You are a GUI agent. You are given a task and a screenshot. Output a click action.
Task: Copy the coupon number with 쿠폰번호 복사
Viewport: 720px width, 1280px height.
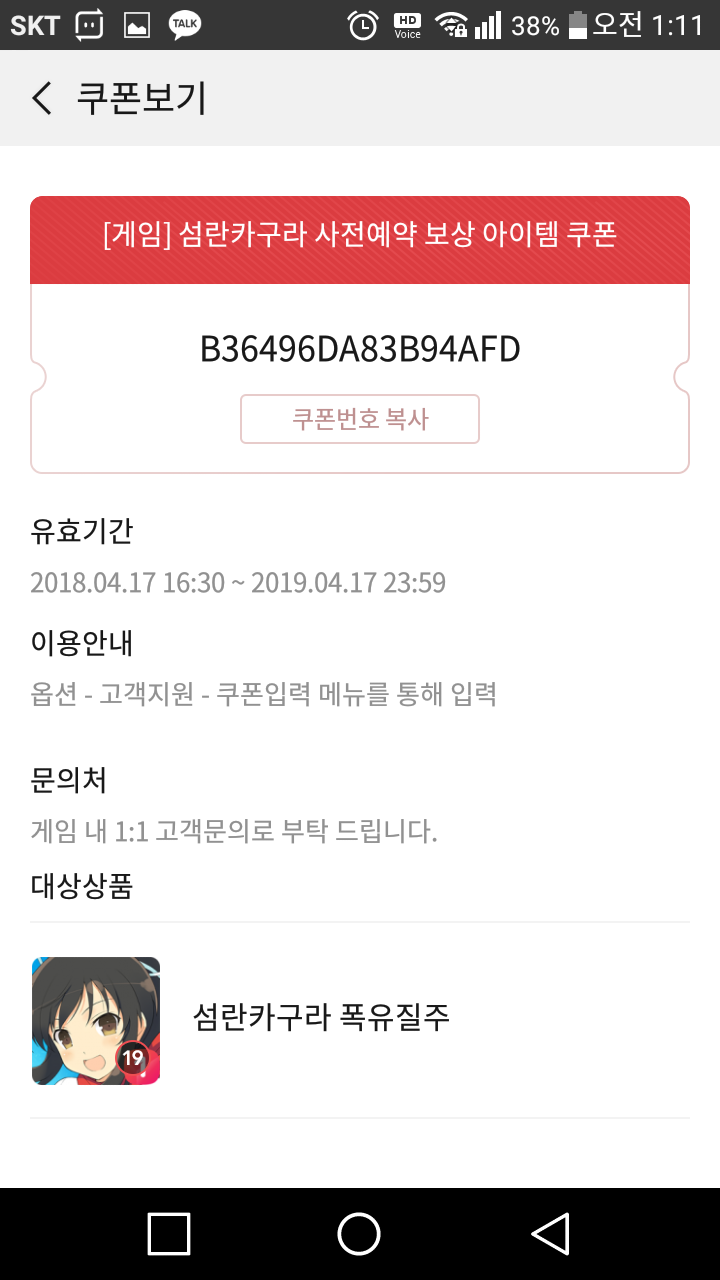[x=360, y=419]
